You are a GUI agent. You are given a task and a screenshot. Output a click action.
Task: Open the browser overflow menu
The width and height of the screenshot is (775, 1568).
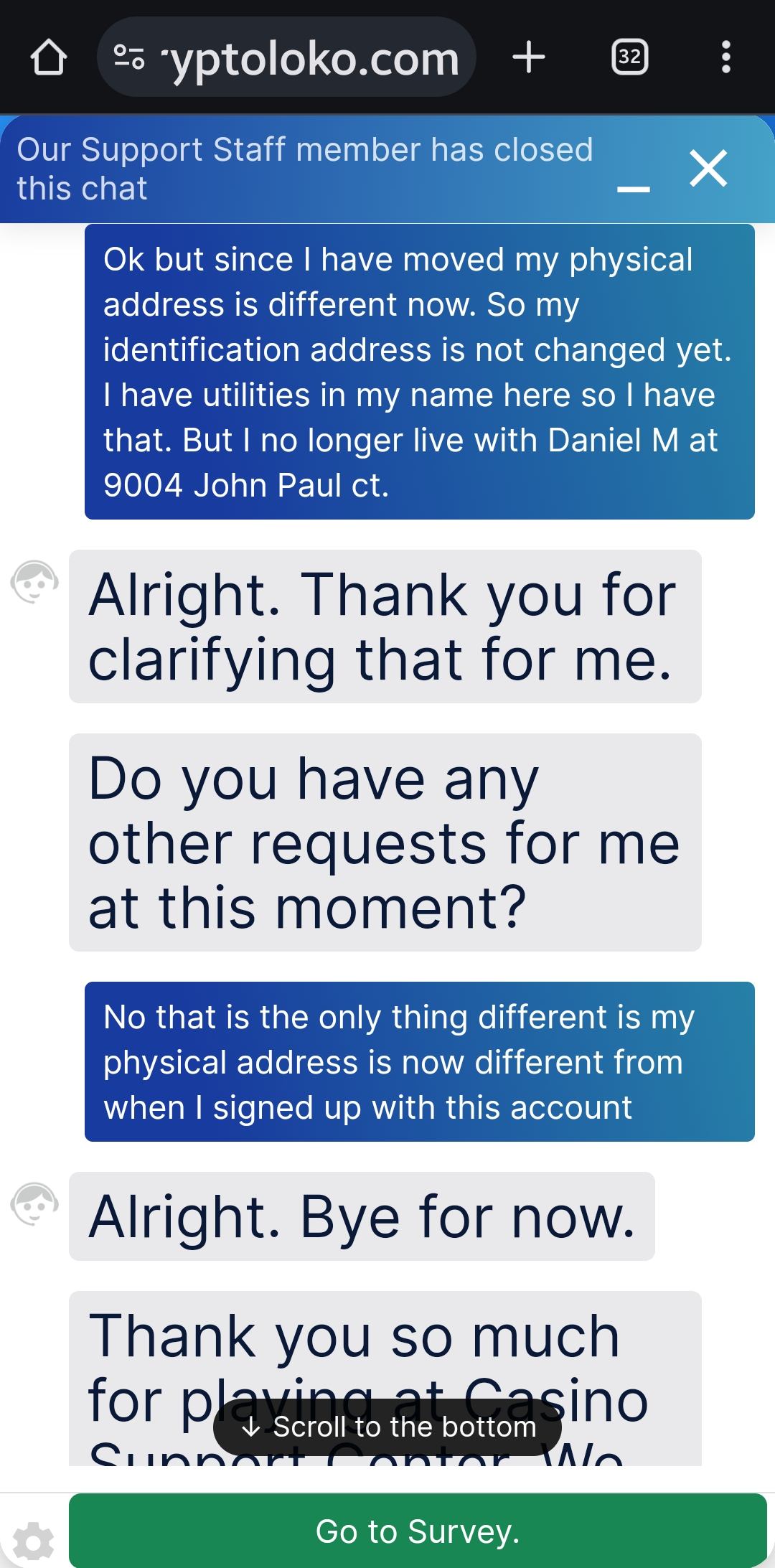coord(725,57)
